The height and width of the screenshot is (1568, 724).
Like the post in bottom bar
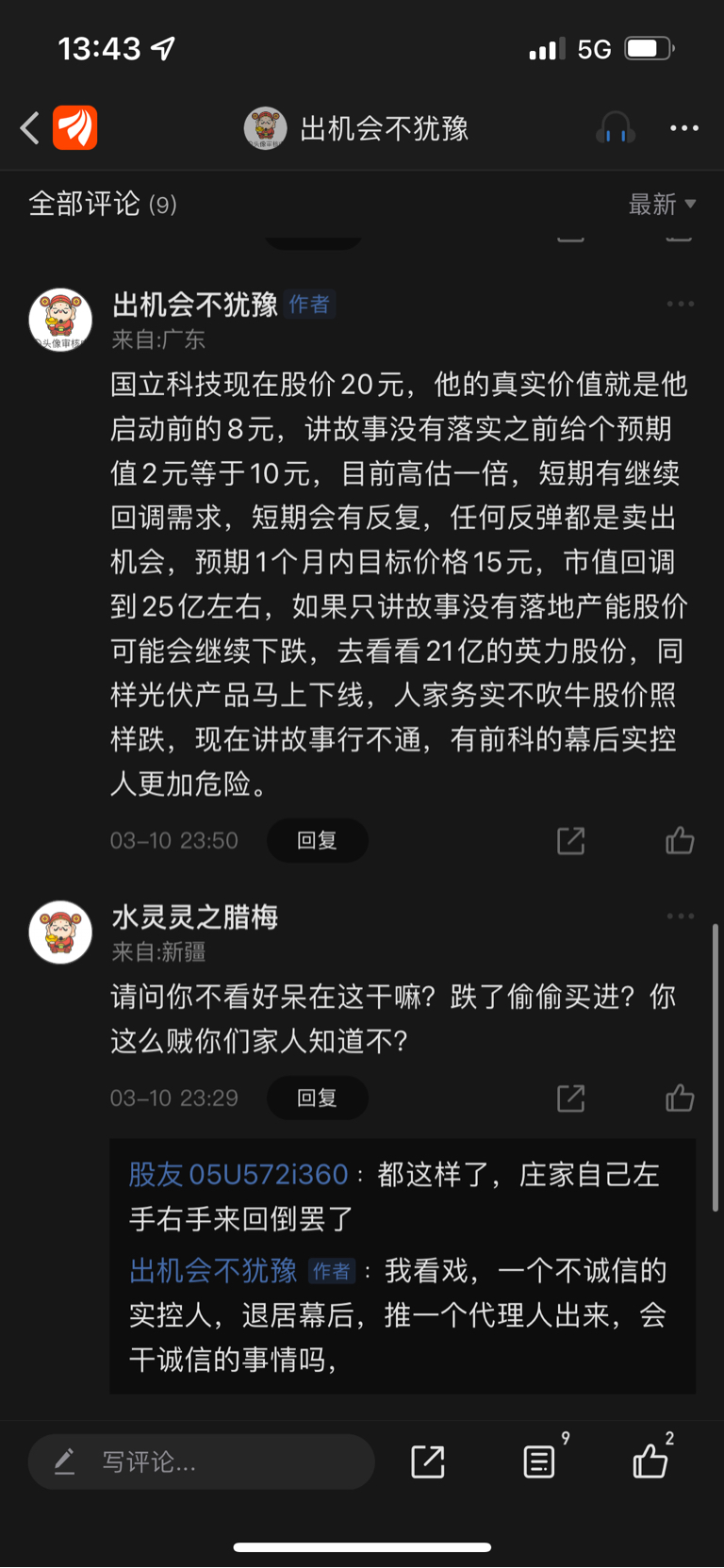click(650, 1461)
